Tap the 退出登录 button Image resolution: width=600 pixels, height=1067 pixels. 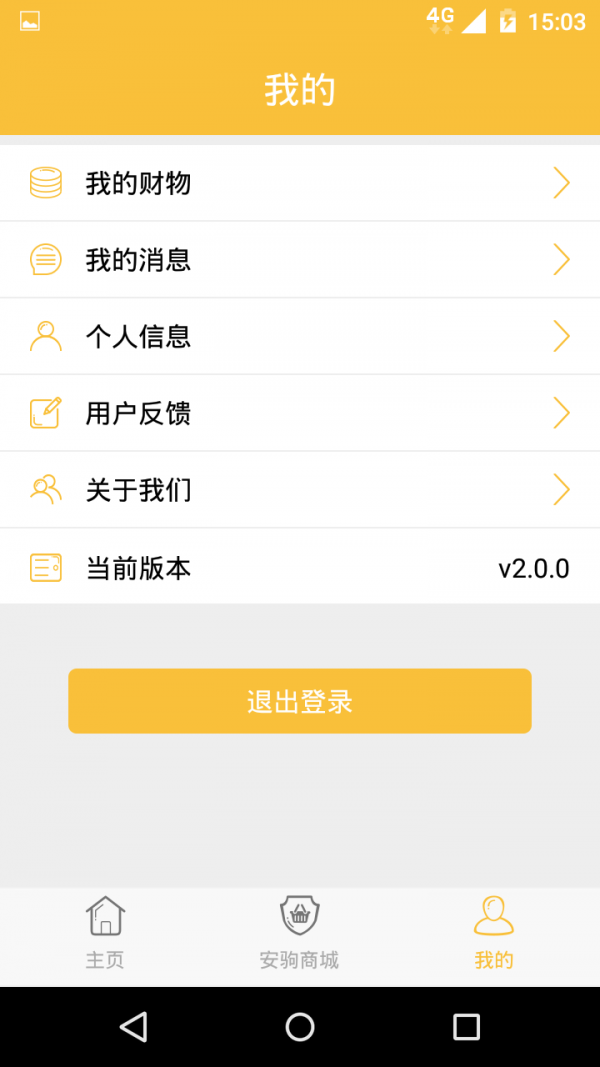tap(300, 701)
